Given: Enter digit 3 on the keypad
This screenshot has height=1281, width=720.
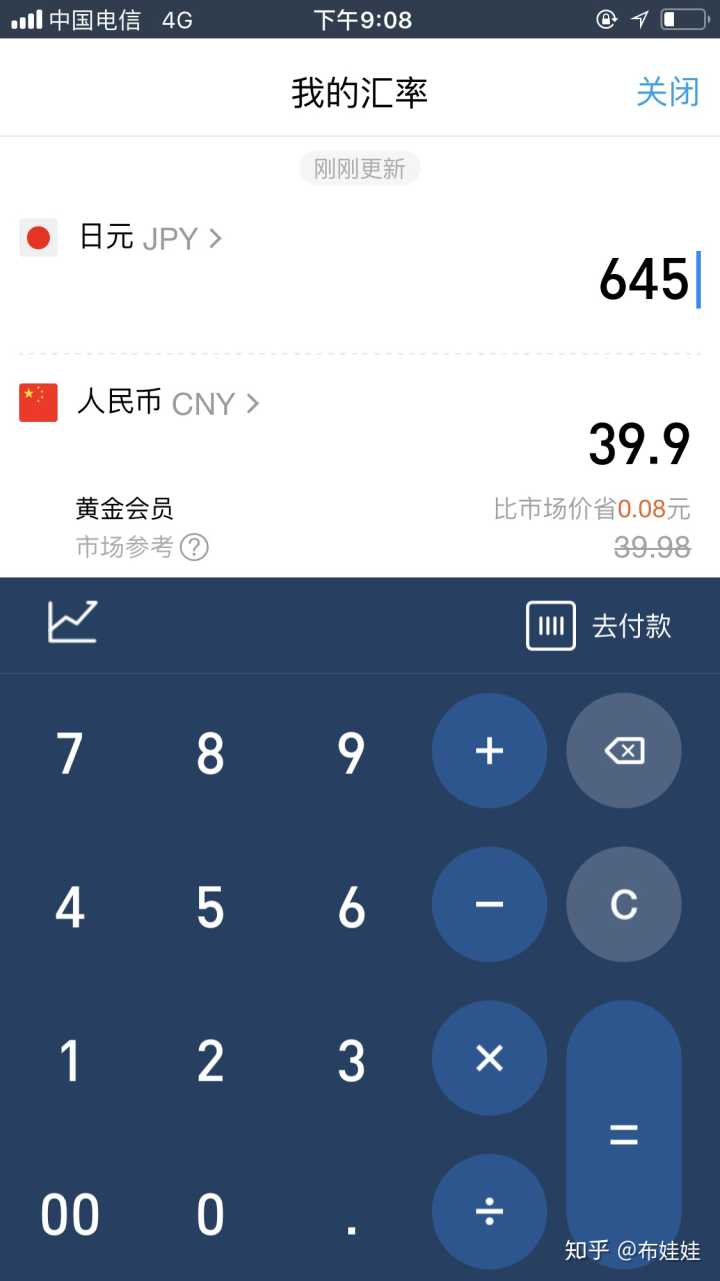Looking at the screenshot, I should (351, 1061).
